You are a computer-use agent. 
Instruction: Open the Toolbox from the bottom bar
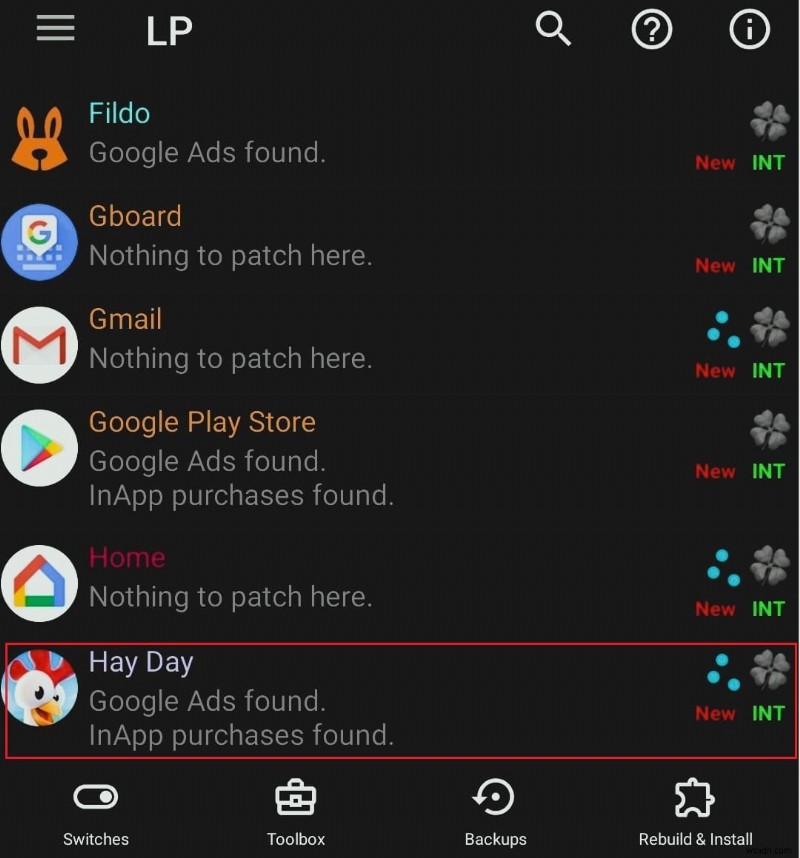[x=295, y=810]
